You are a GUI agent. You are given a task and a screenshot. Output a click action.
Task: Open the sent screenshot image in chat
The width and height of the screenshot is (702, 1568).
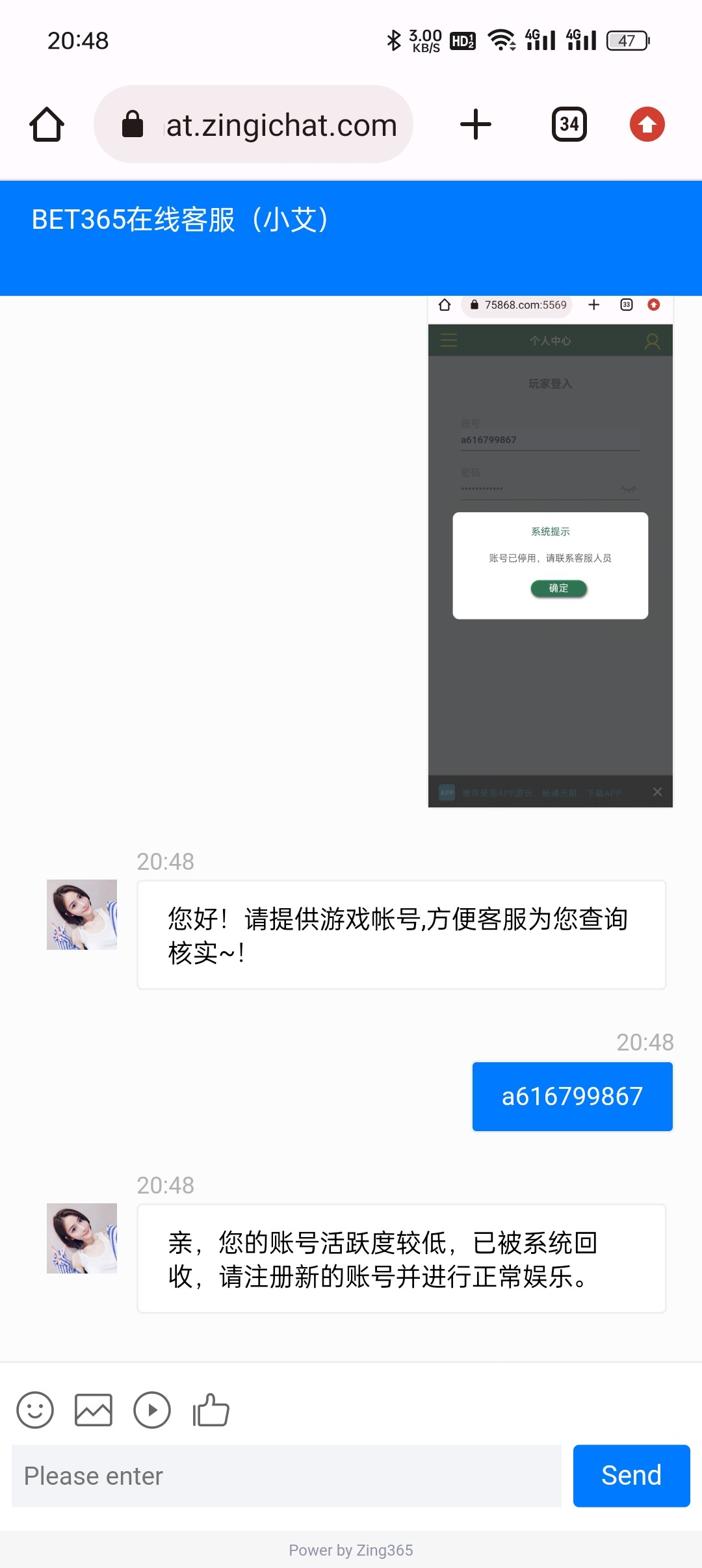(x=550, y=551)
